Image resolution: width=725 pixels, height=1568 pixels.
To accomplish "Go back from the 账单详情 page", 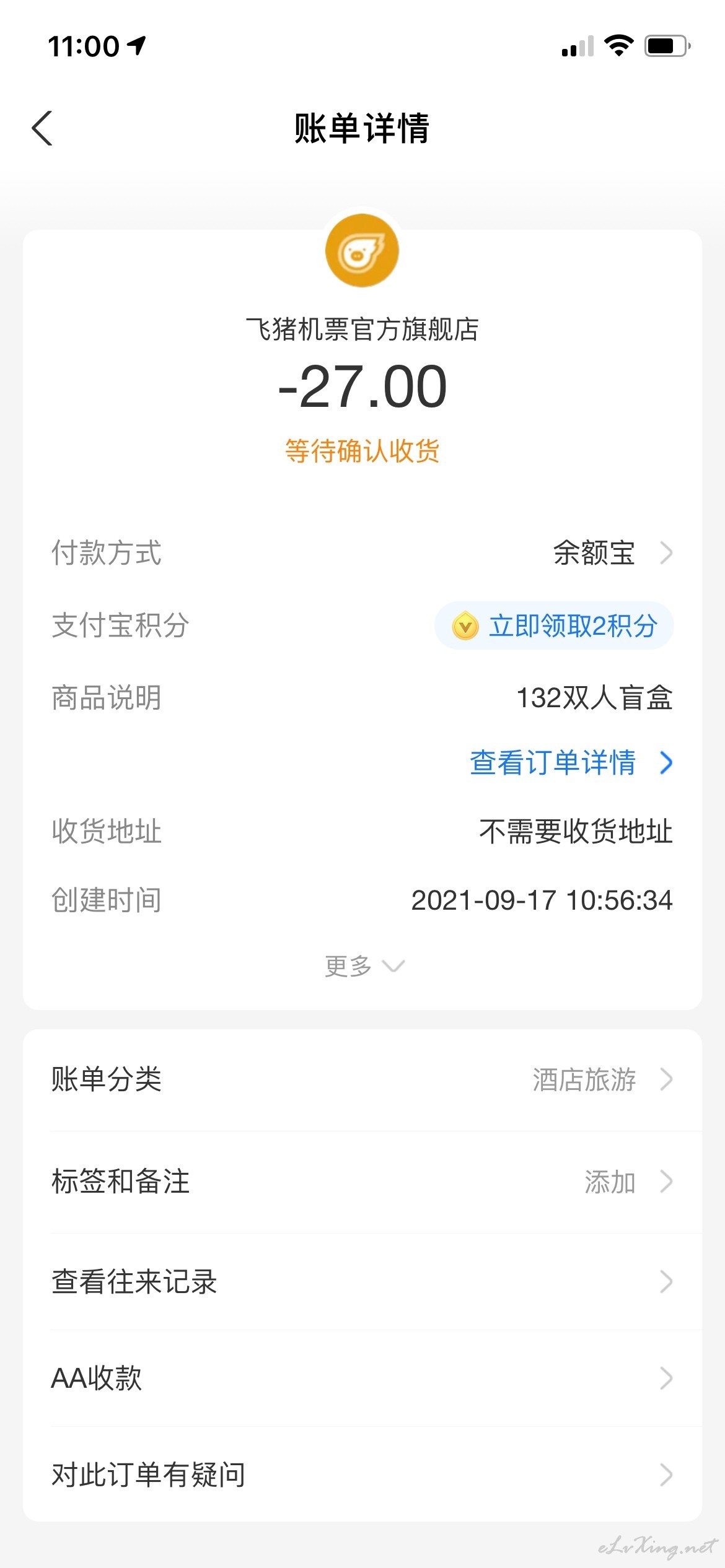I will [42, 129].
